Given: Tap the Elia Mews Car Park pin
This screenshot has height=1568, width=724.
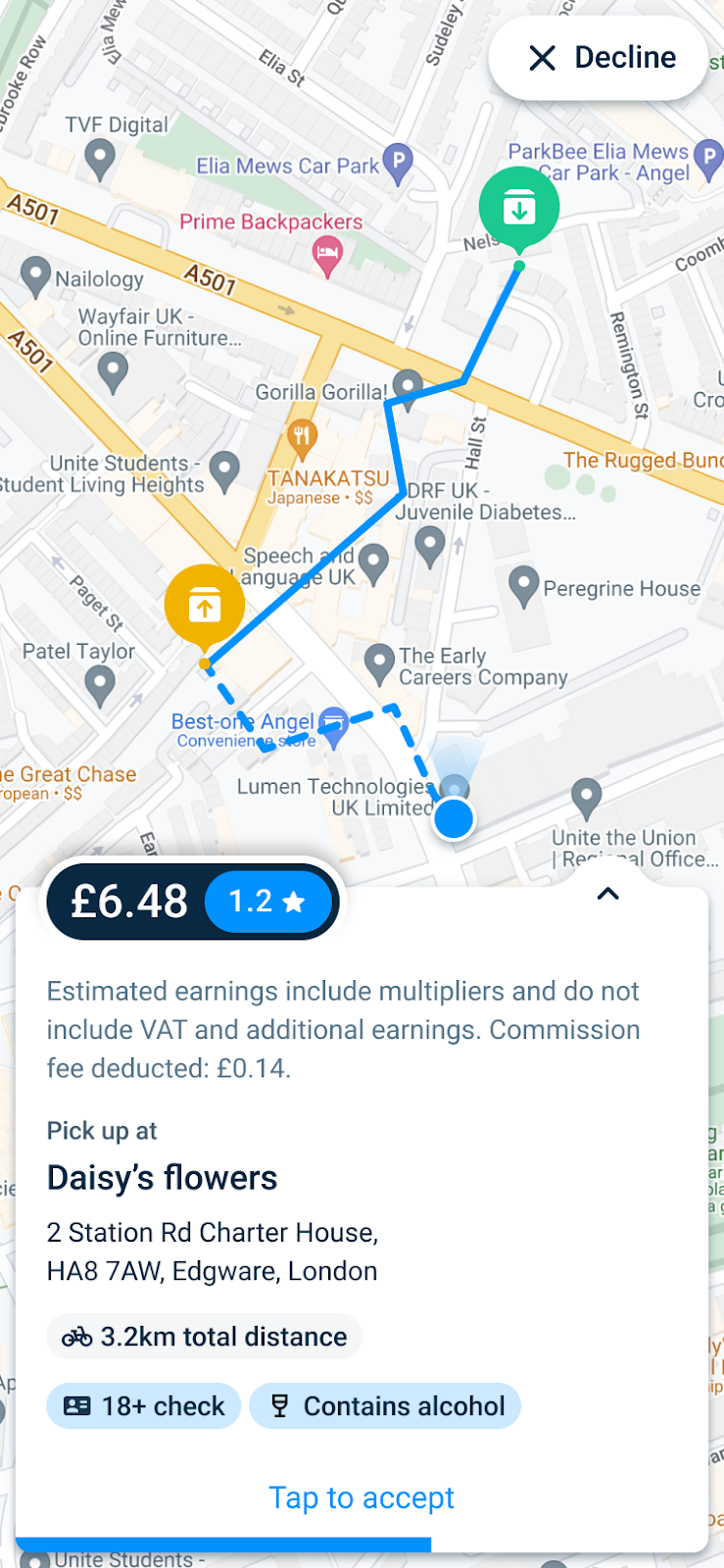Looking at the screenshot, I should click(397, 164).
